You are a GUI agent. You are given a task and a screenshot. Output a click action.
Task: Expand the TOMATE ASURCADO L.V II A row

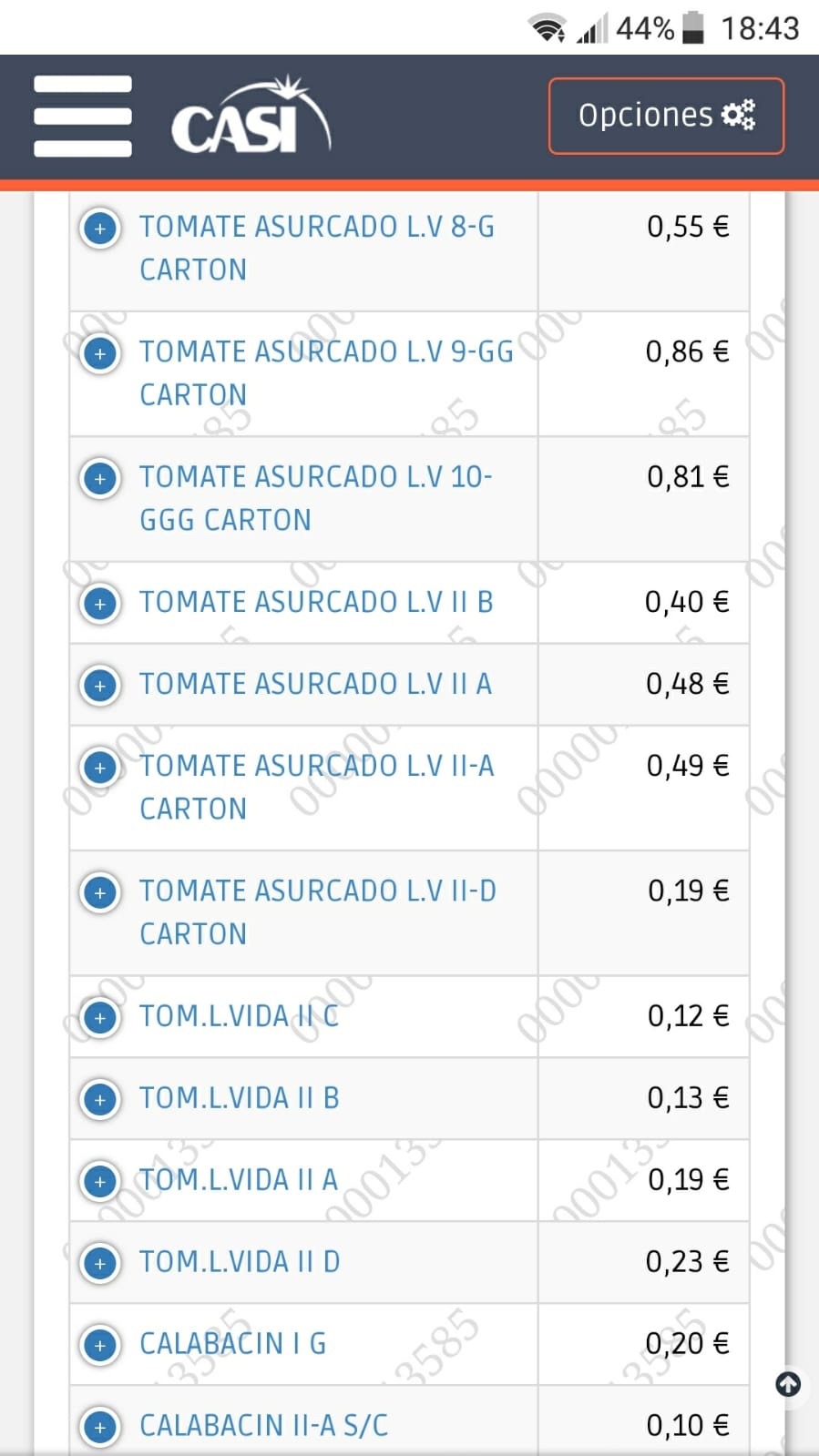(100, 685)
